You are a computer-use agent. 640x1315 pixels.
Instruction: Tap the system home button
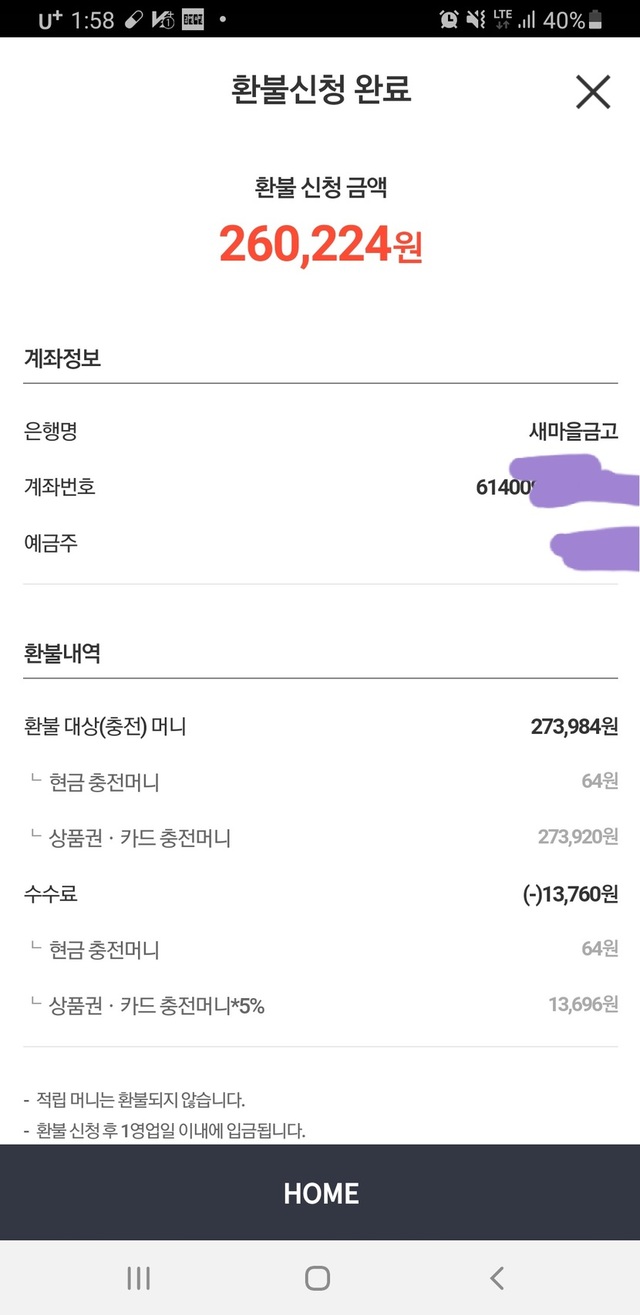point(318,1277)
